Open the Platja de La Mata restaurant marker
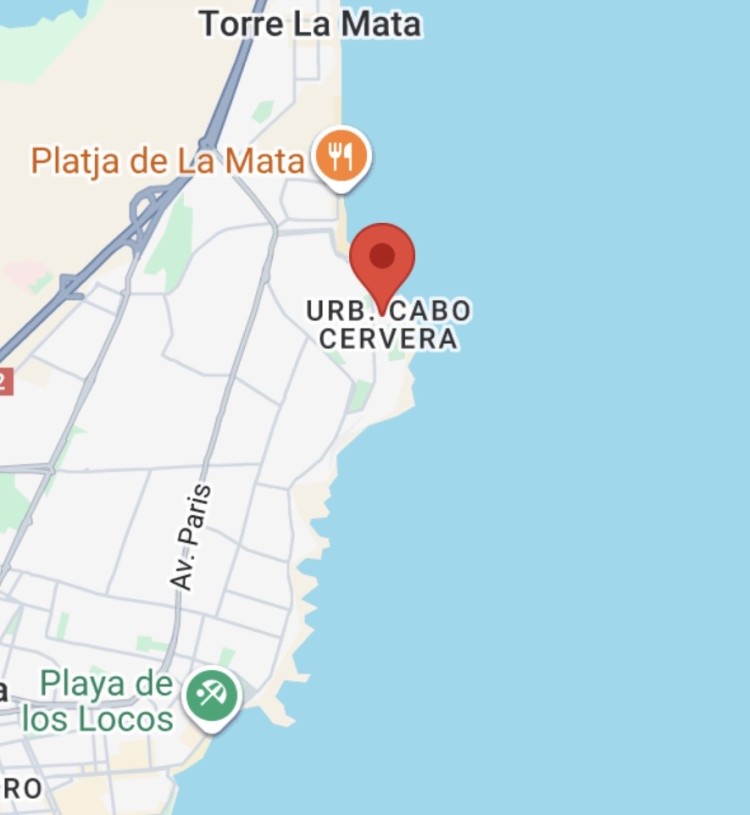Image resolution: width=750 pixels, height=815 pixels. coord(343,156)
